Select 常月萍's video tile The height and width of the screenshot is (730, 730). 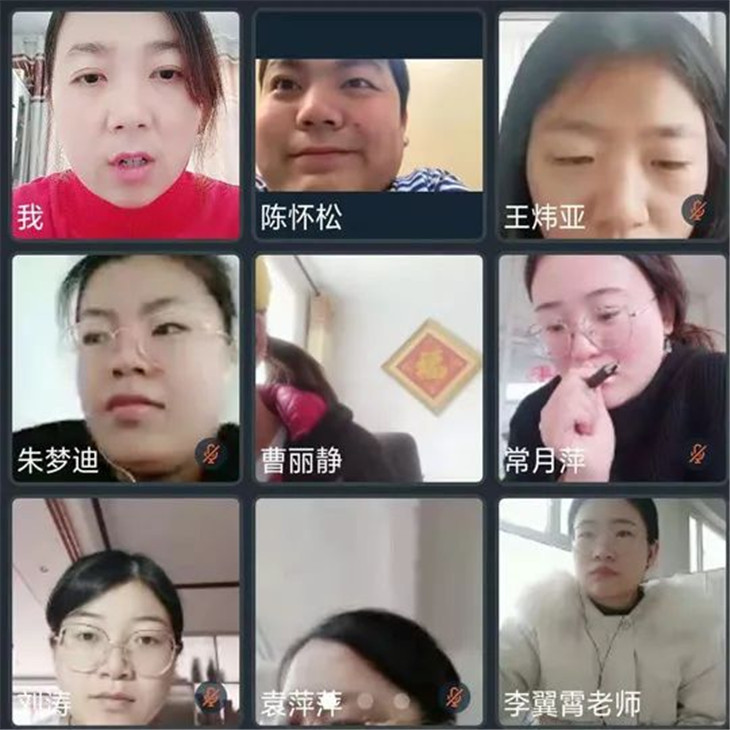pyautogui.click(x=612, y=368)
